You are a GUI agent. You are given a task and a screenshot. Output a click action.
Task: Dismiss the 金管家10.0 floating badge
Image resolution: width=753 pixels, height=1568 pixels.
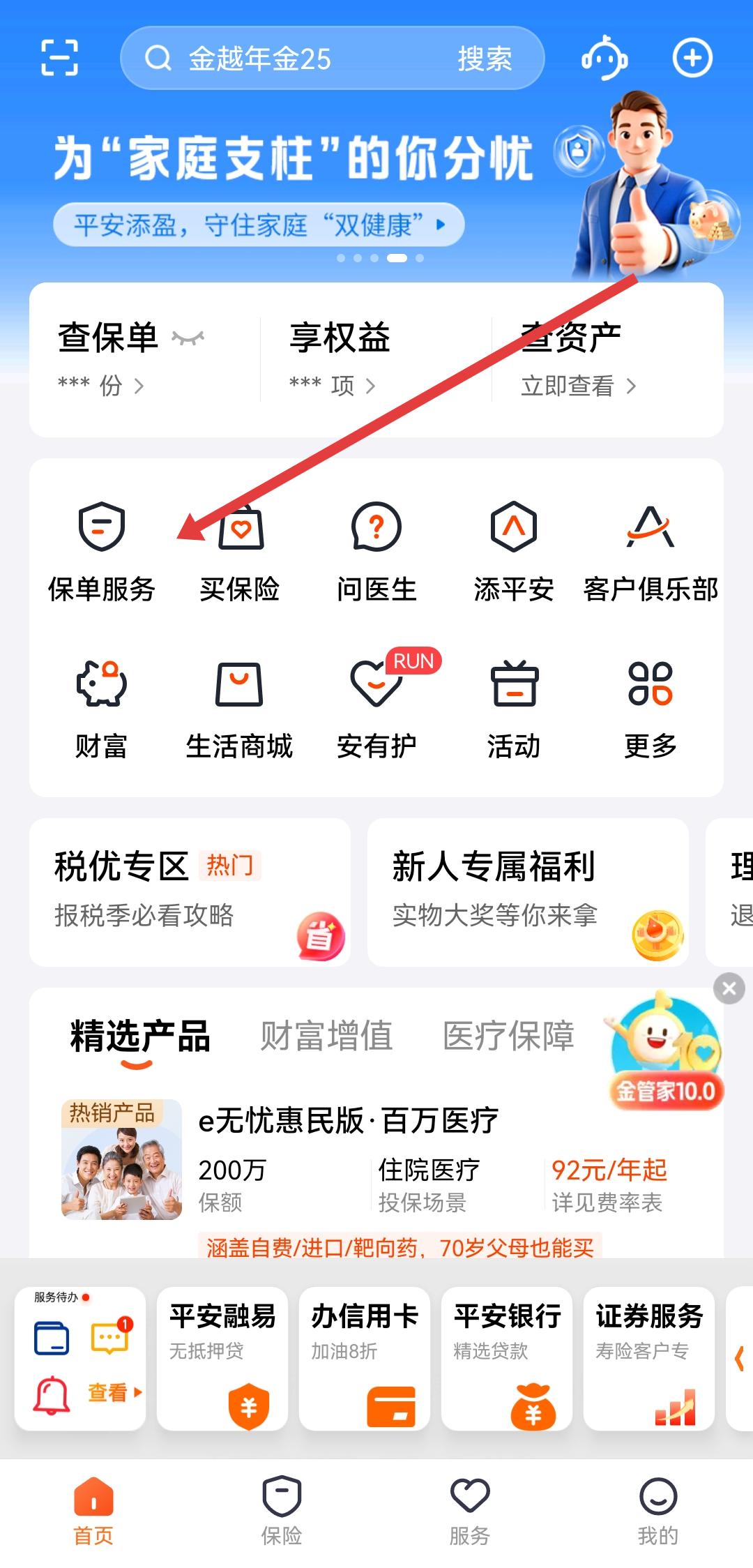[729, 988]
